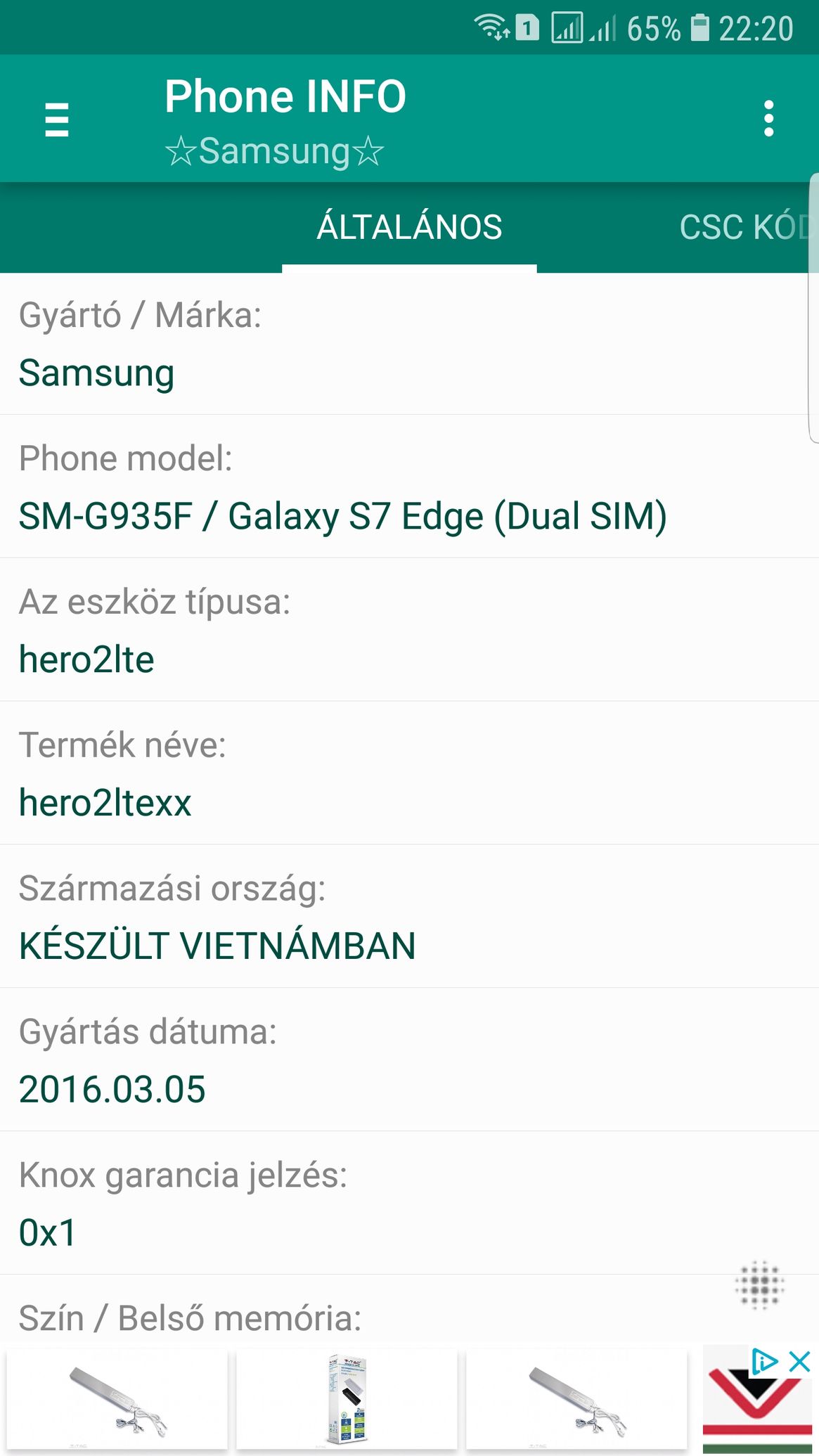
Task: Close the ad banner
Action: pyautogui.click(x=800, y=1362)
